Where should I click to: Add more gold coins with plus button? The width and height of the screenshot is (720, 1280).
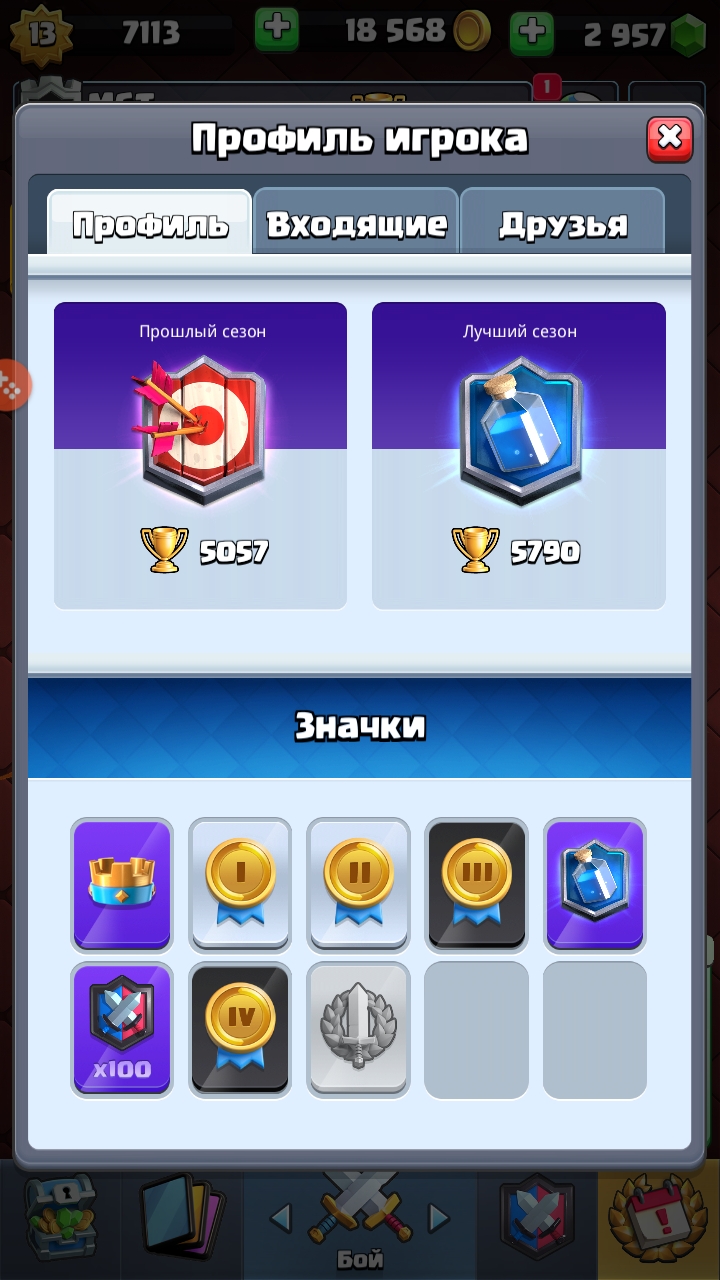click(277, 30)
